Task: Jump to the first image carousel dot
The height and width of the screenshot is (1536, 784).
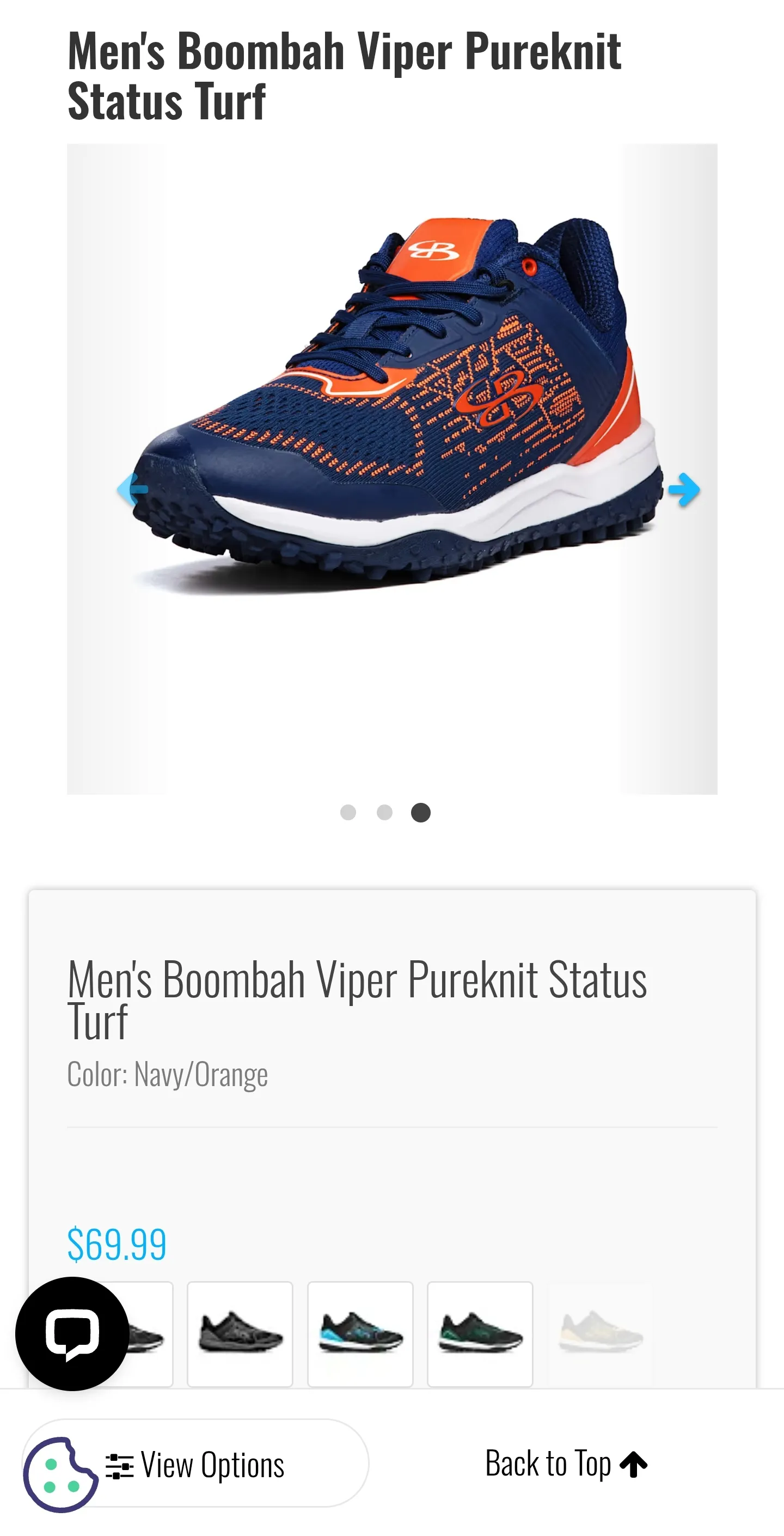Action: point(348,812)
